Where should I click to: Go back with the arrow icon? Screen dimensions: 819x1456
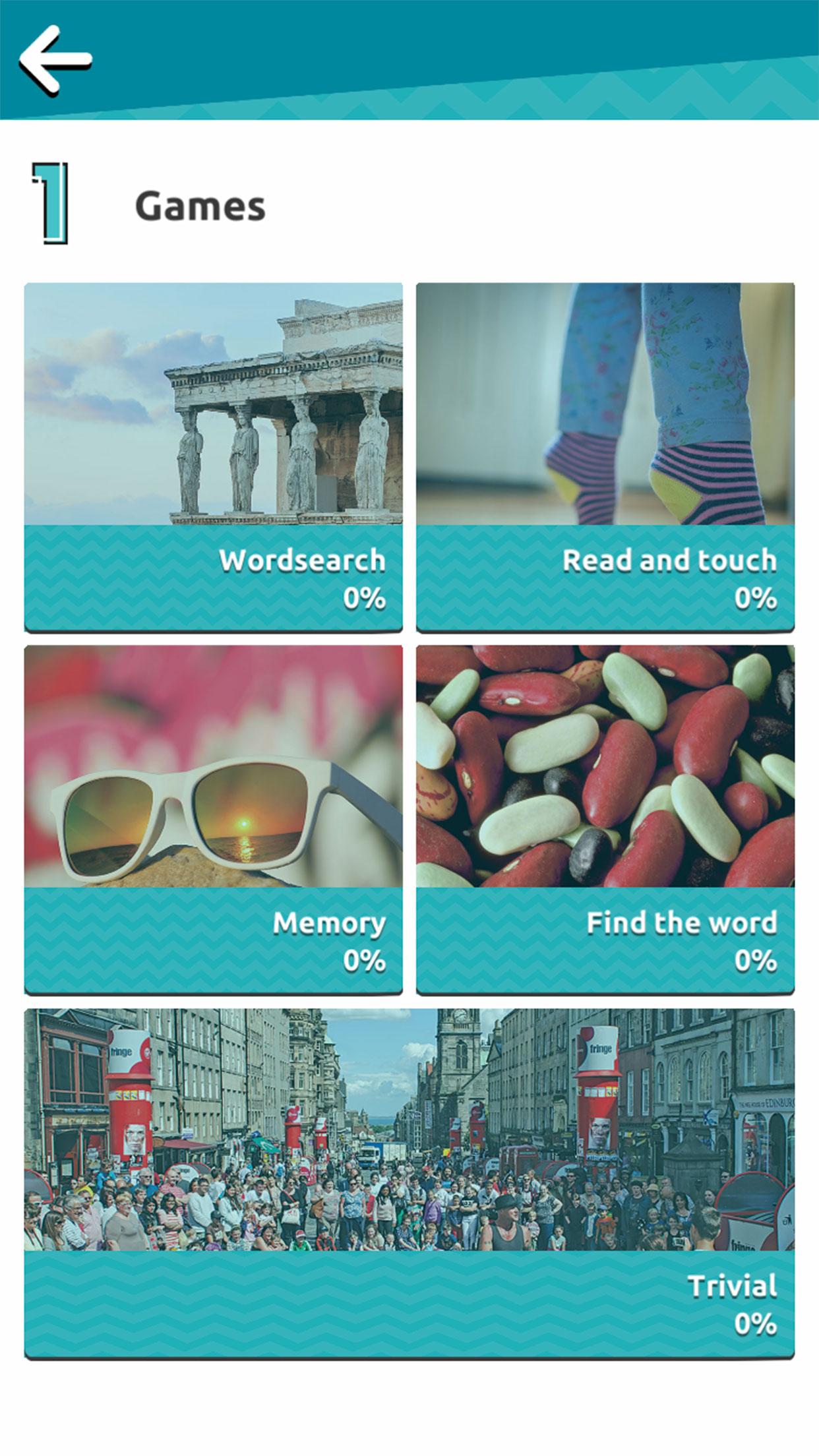(55, 59)
